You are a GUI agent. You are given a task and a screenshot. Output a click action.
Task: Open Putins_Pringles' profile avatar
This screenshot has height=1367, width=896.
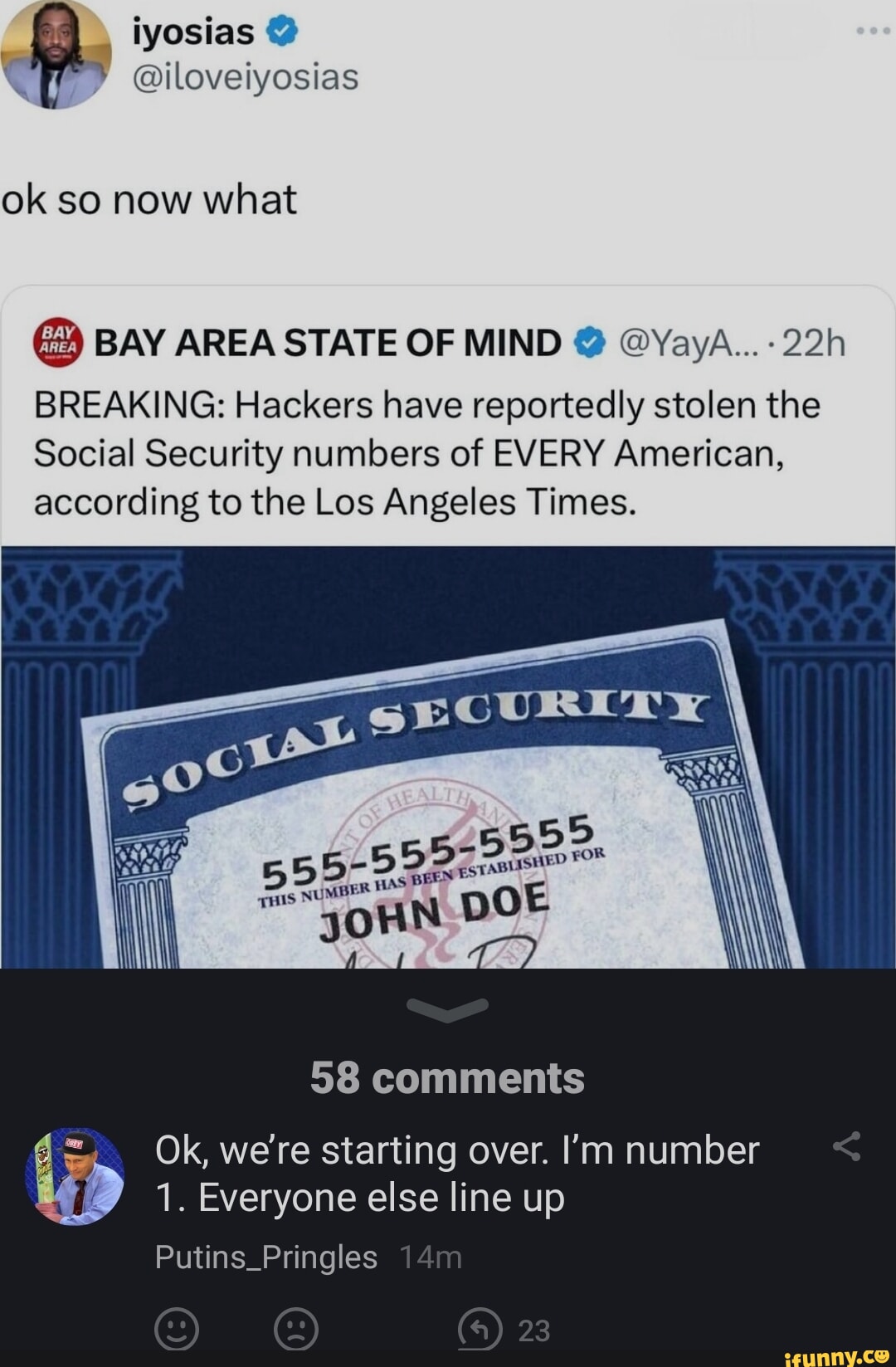(75, 1175)
